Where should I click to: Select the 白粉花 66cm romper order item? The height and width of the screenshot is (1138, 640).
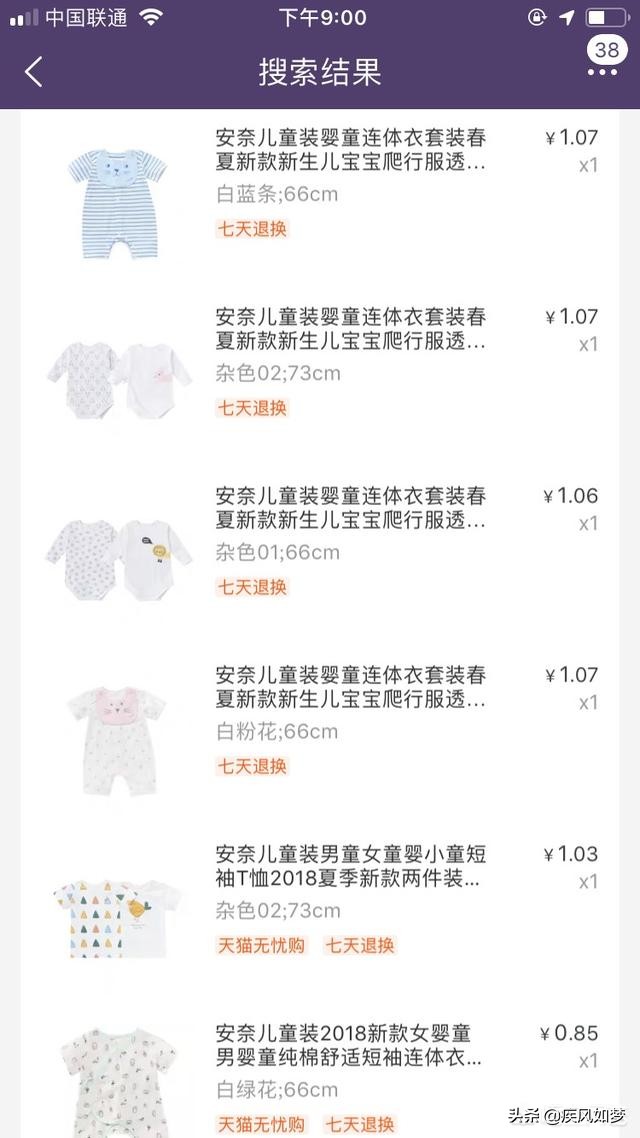coord(350,688)
